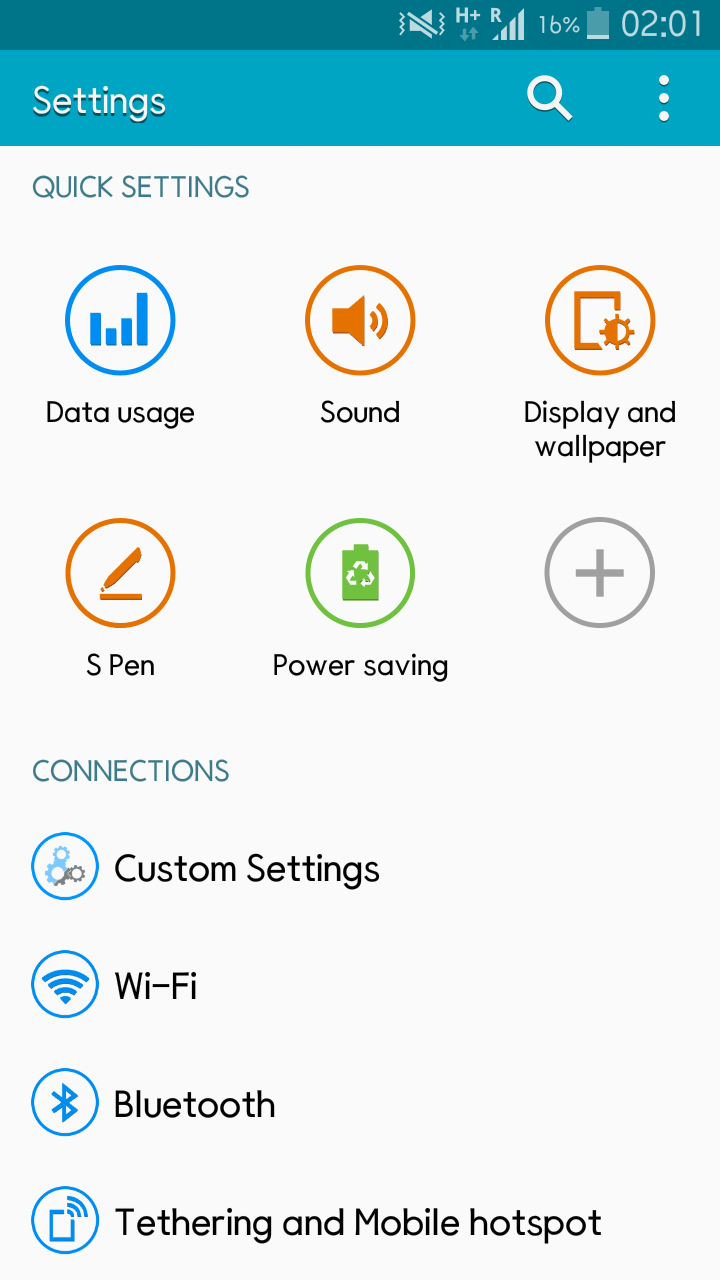Image resolution: width=720 pixels, height=1280 pixels.
Task: Open the three-dot overflow menu
Action: (664, 99)
